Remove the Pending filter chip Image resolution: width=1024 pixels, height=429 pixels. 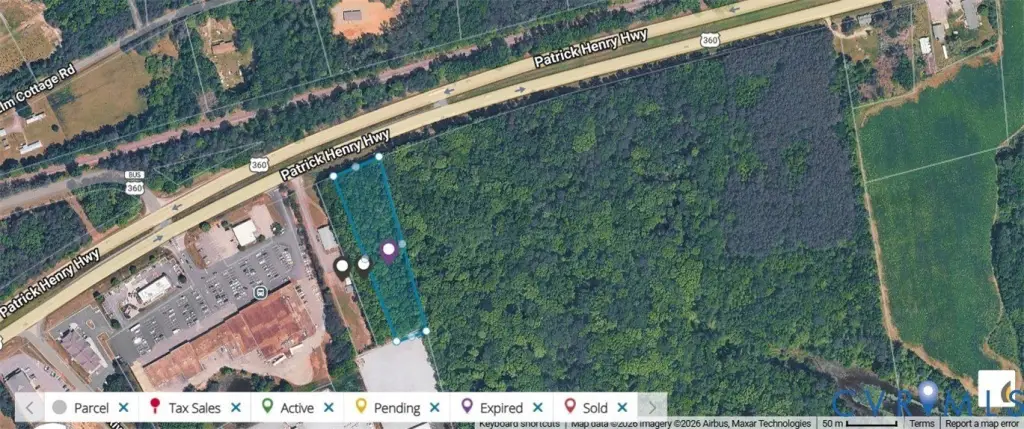tap(434, 408)
